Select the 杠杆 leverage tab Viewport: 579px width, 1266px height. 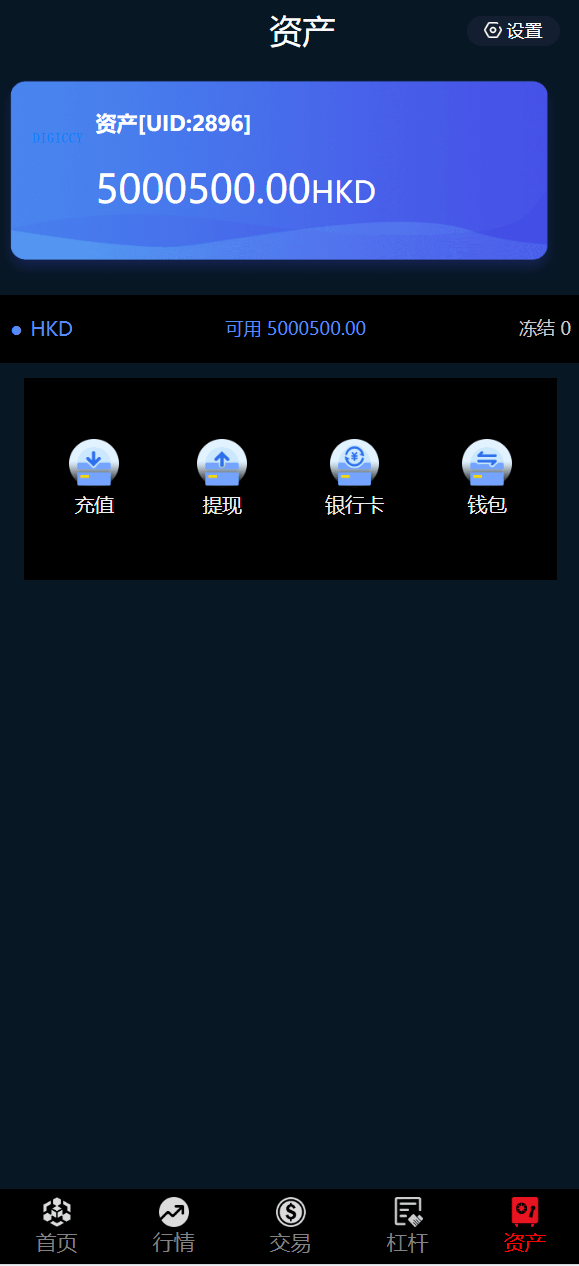407,1226
